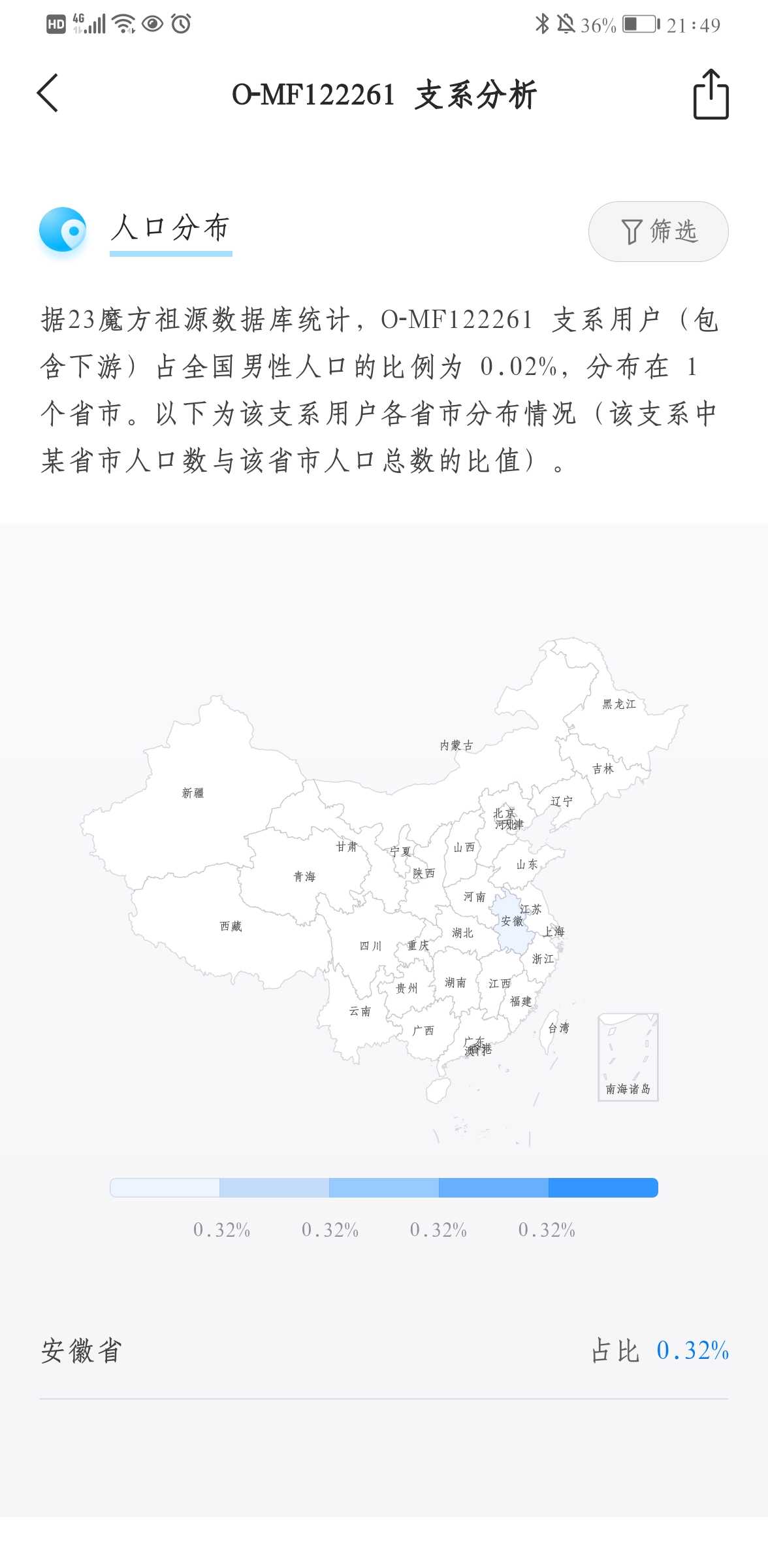Image resolution: width=768 pixels, height=1568 pixels.
Task: Open the 筛选 filter button
Action: click(658, 231)
